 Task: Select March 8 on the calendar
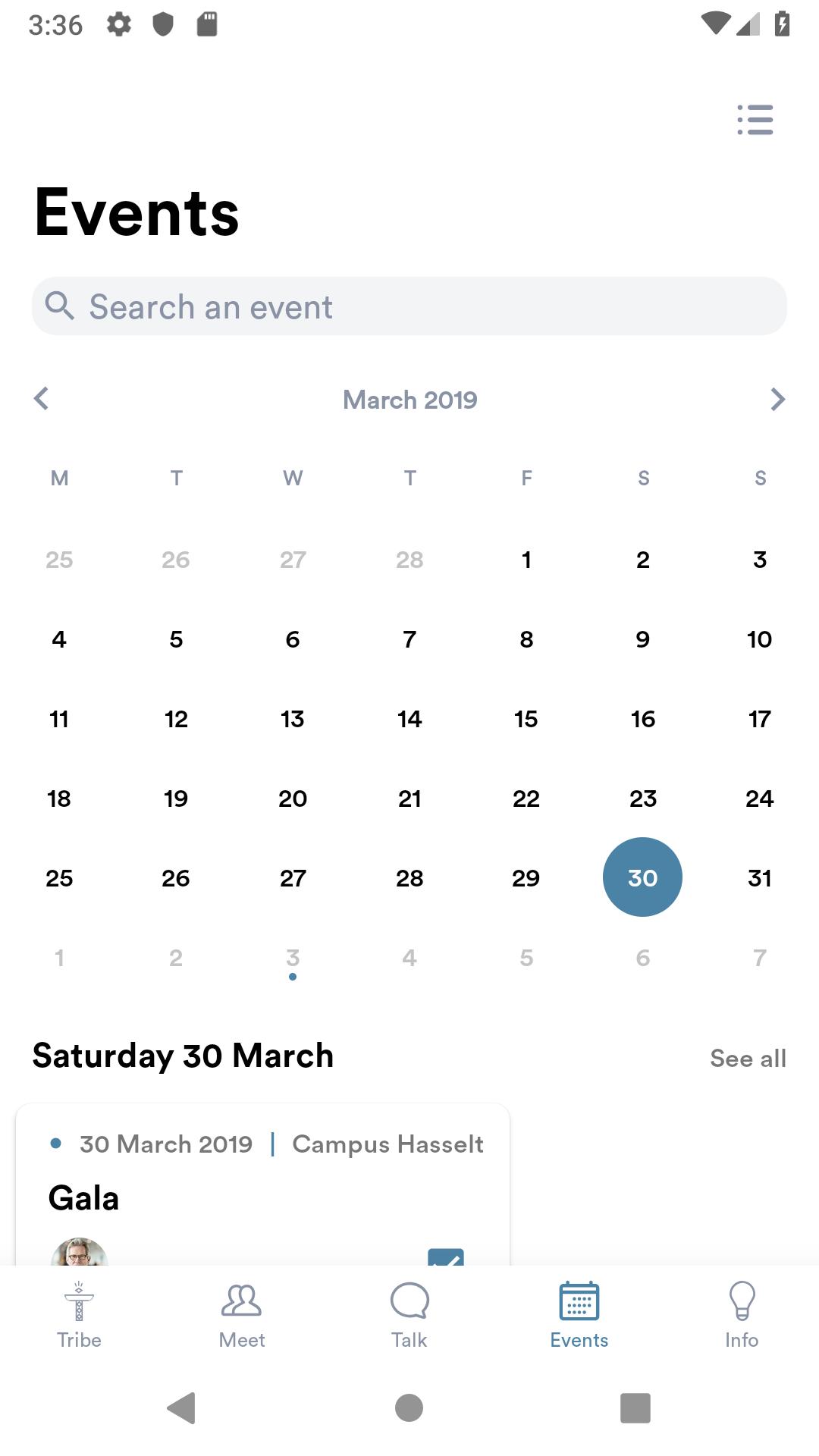526,639
